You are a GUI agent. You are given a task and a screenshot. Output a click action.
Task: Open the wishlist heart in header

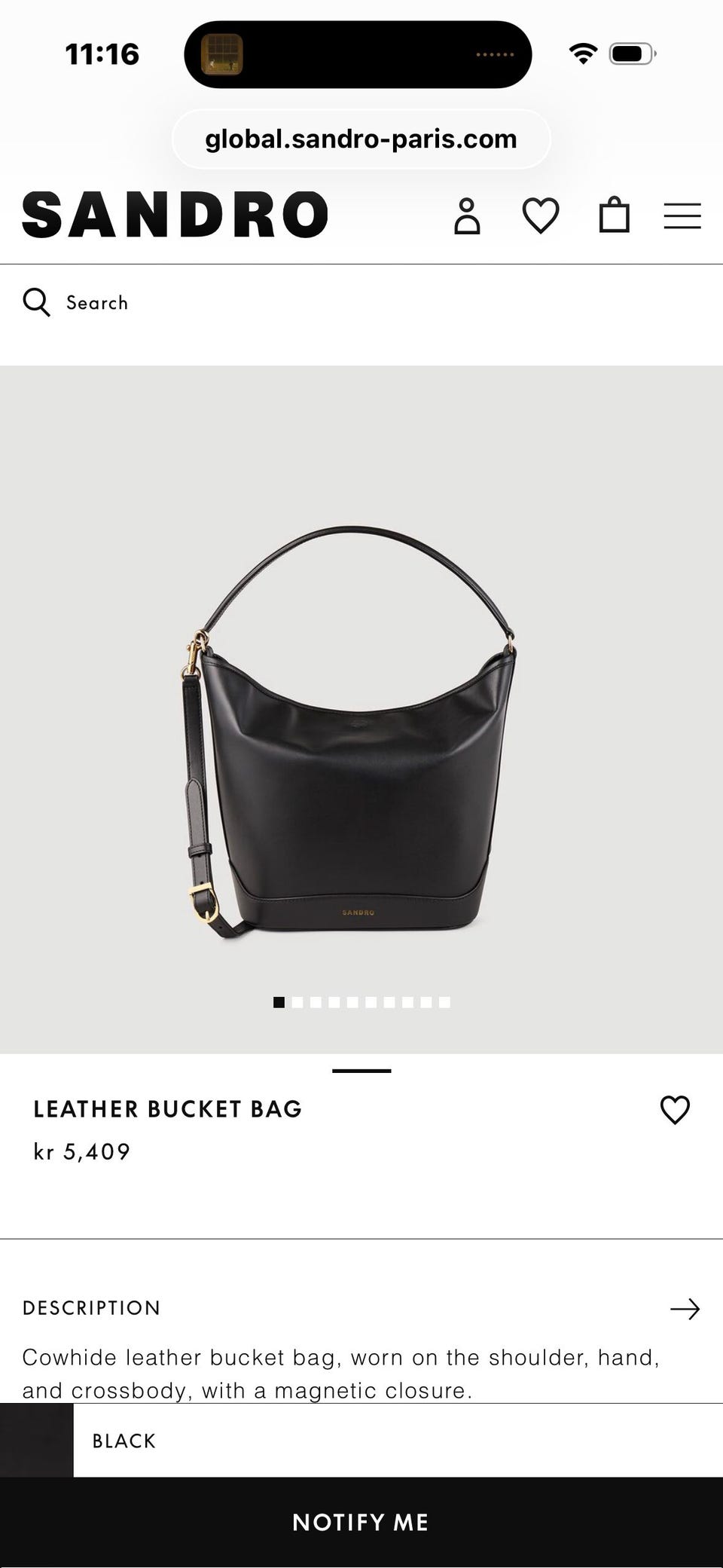[541, 216]
